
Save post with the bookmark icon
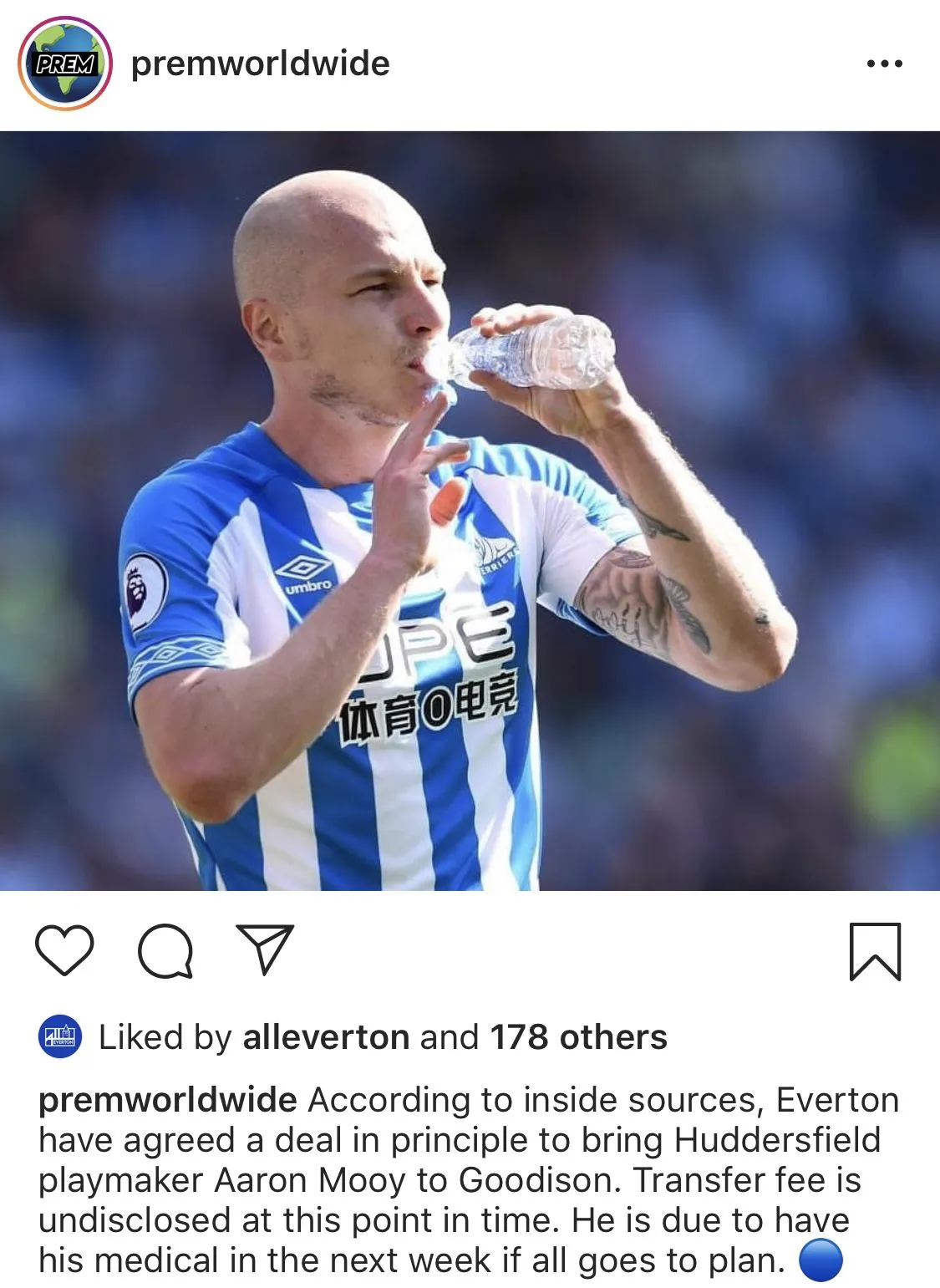tap(875, 951)
